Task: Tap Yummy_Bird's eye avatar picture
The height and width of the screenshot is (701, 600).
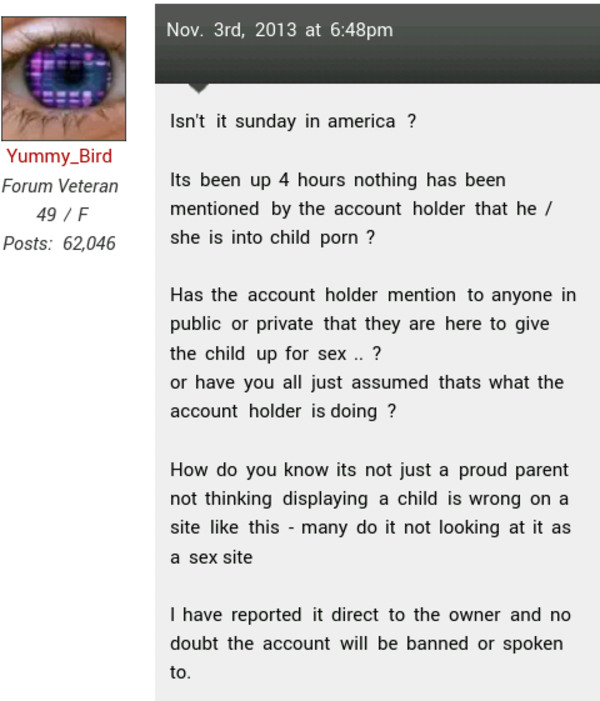Action: tap(62, 77)
